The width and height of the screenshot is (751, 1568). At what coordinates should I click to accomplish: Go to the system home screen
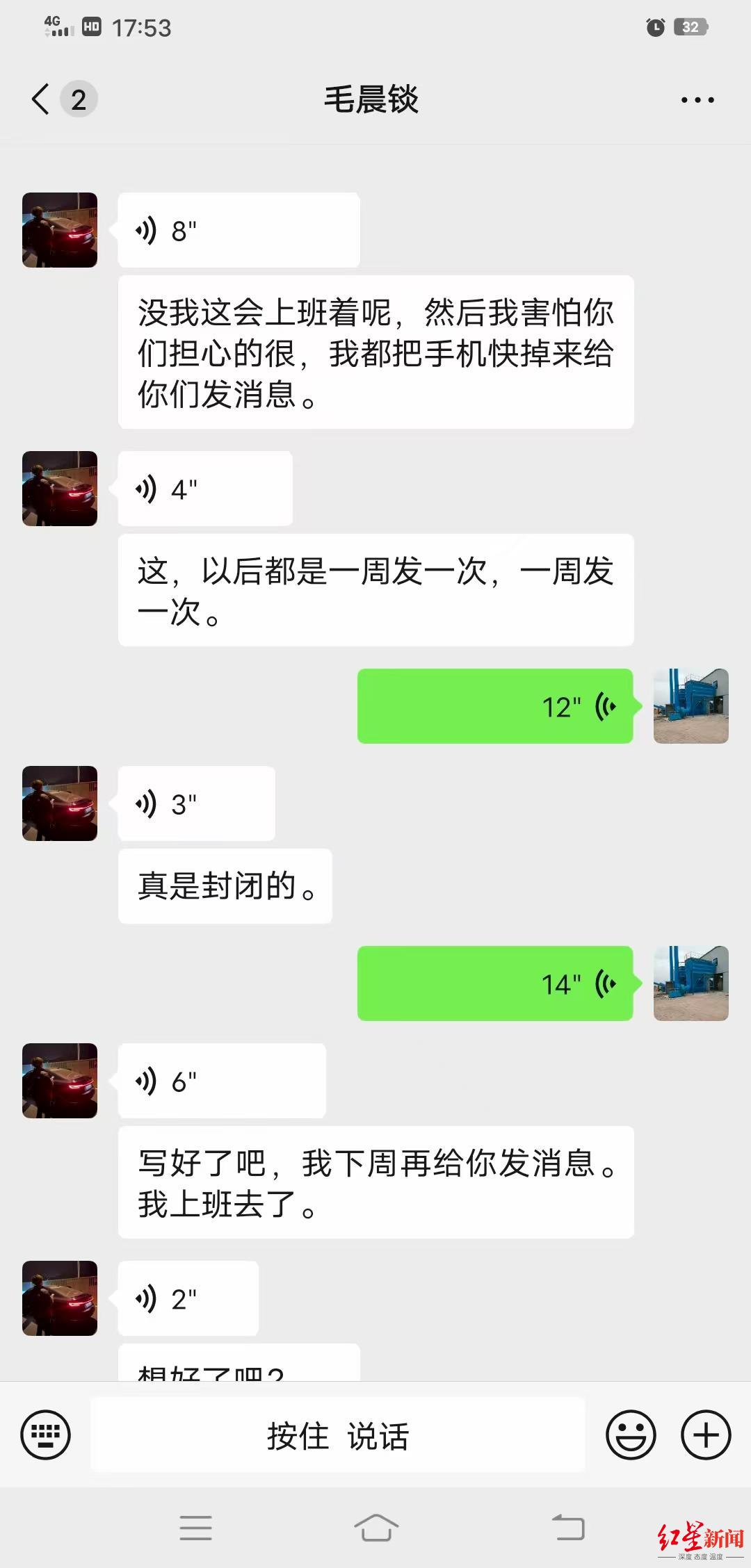[375, 1528]
